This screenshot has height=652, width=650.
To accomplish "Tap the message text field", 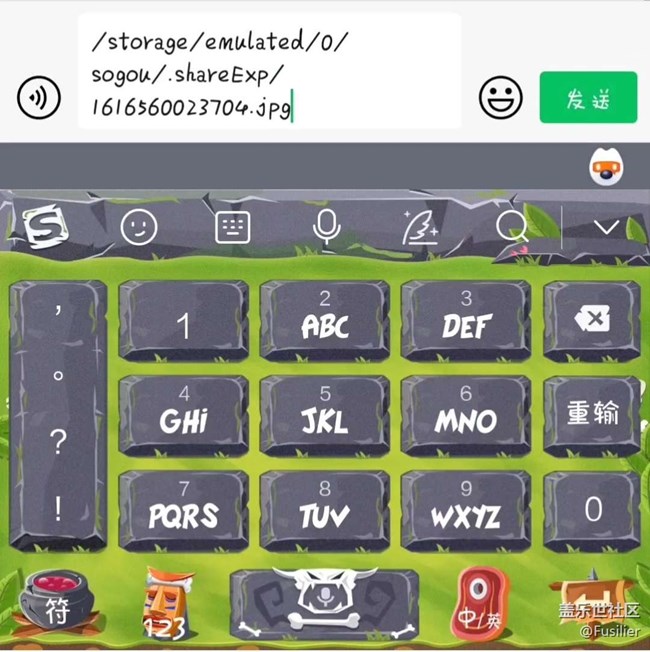I will click(x=270, y=70).
